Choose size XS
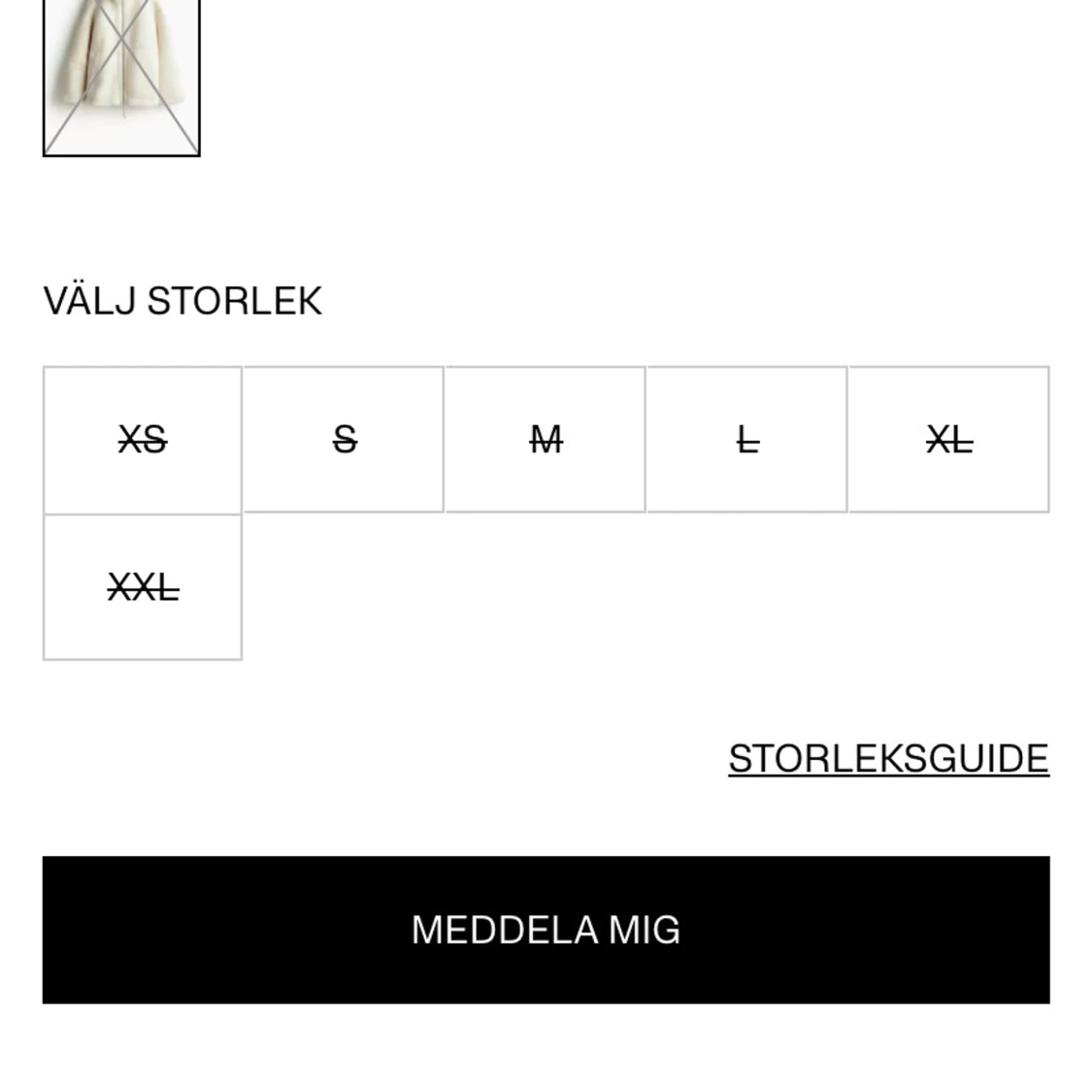The image size is (1092, 1092). (x=143, y=440)
